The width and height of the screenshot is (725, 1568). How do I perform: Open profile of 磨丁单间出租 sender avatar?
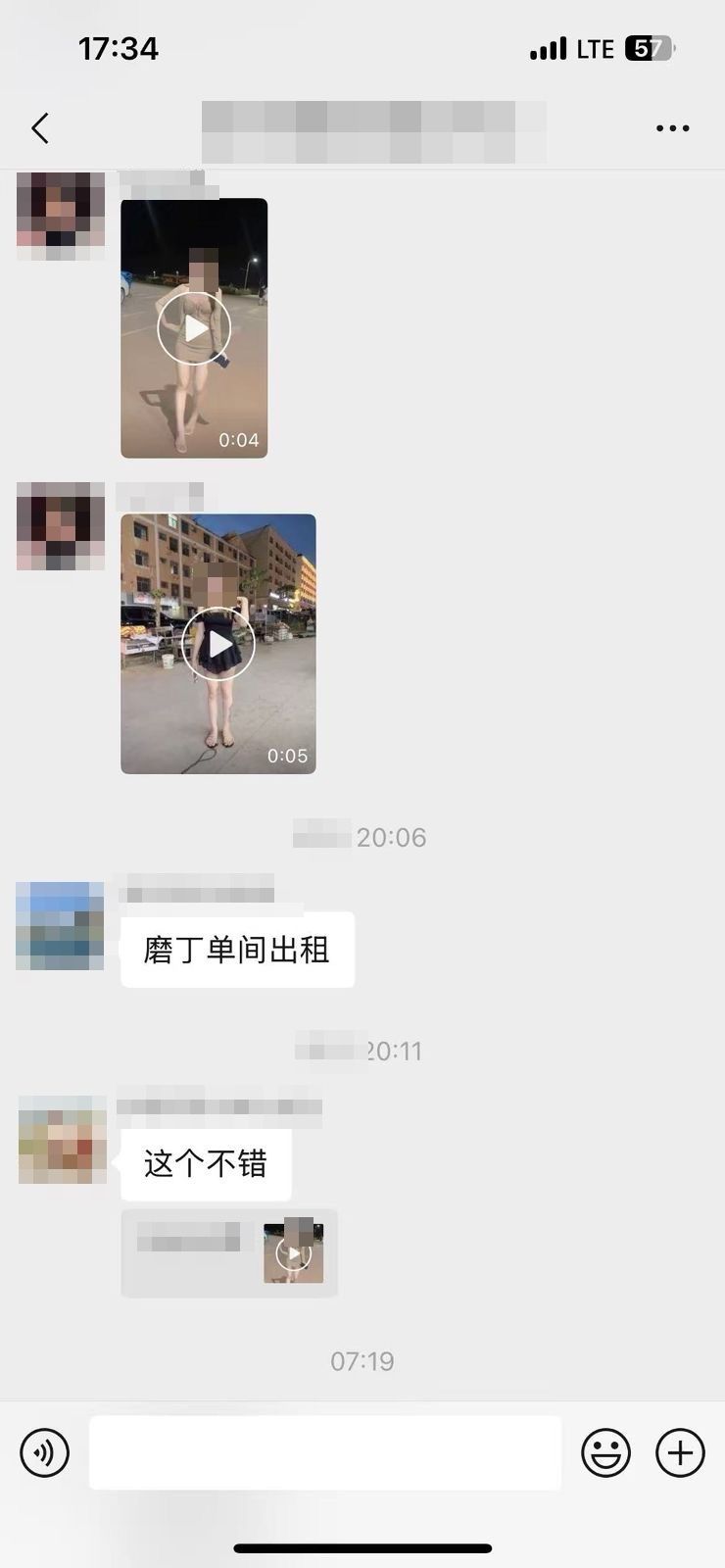pos(61,926)
